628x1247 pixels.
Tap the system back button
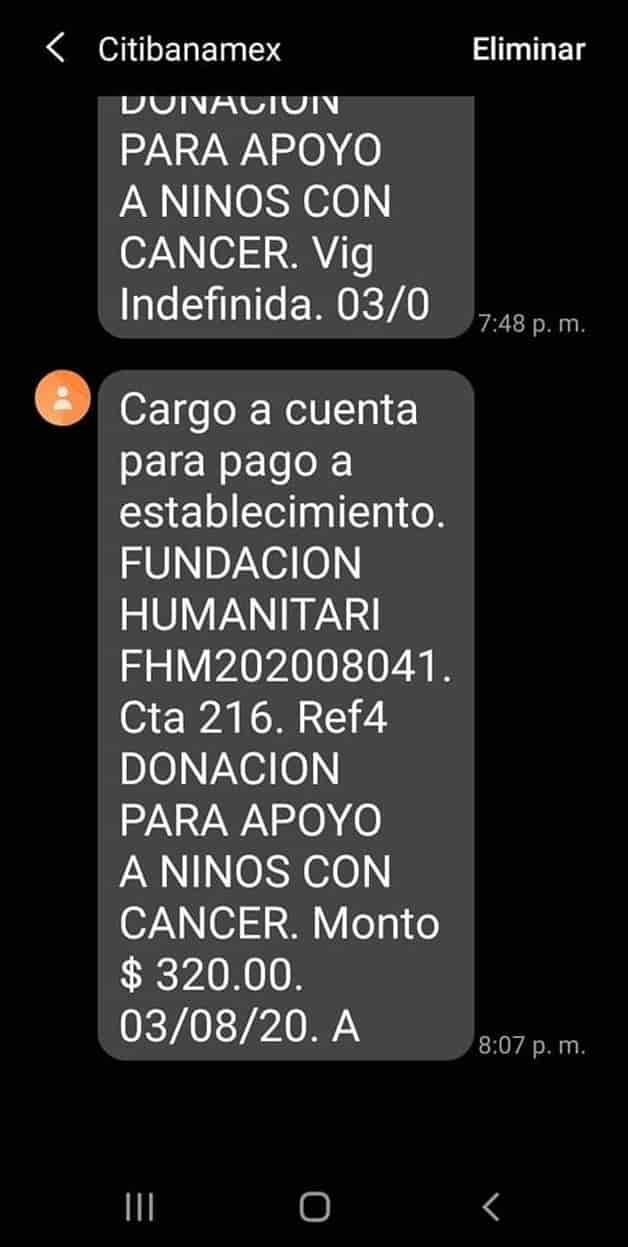point(490,1207)
